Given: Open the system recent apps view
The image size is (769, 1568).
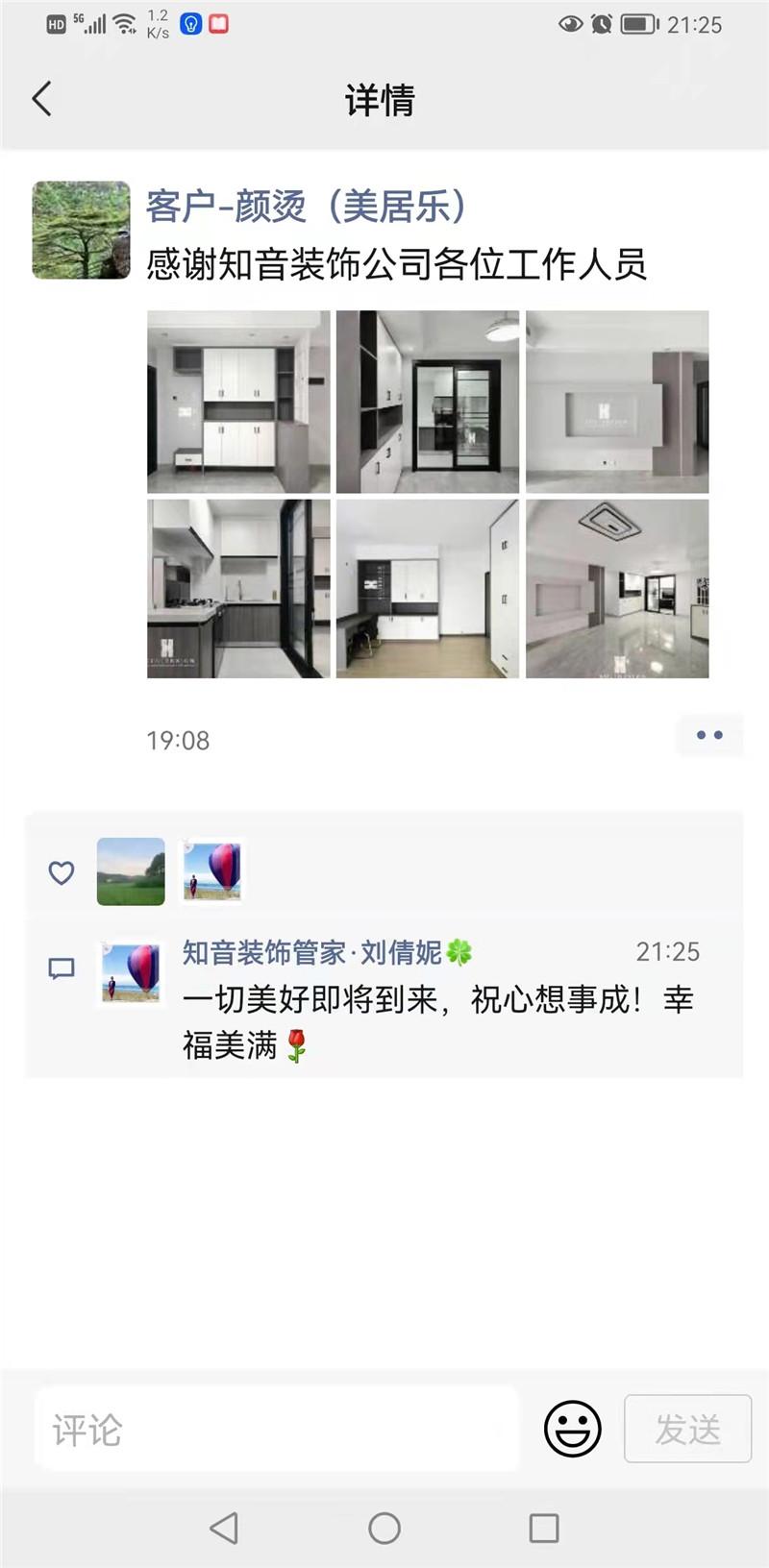Looking at the screenshot, I should (544, 1528).
